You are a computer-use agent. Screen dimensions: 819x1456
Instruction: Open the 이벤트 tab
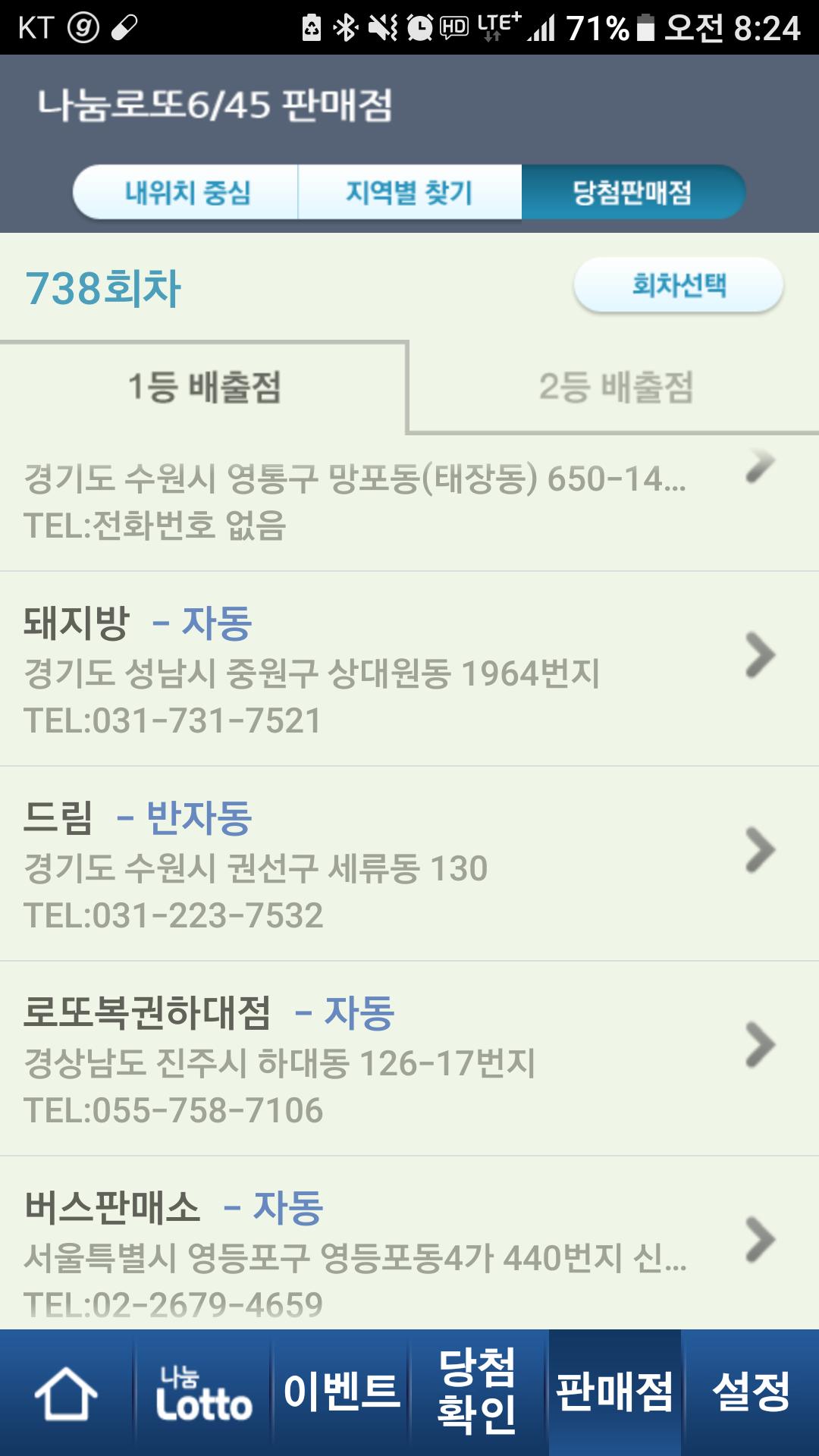coord(340,1393)
